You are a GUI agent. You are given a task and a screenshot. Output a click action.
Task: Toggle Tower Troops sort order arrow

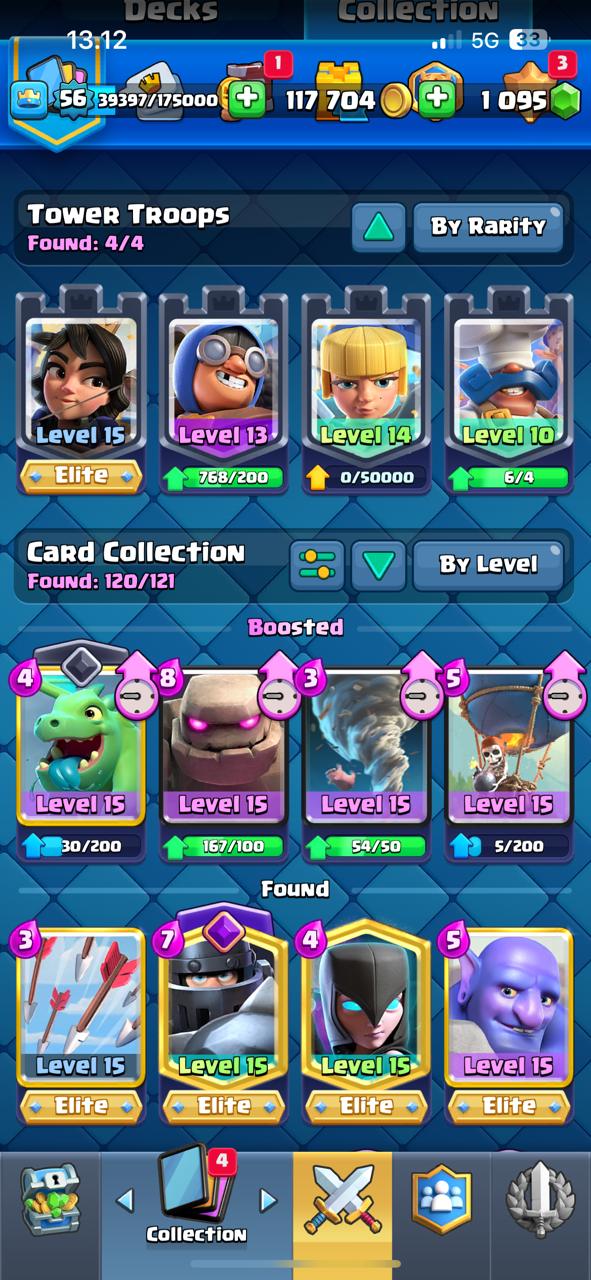coord(378,227)
